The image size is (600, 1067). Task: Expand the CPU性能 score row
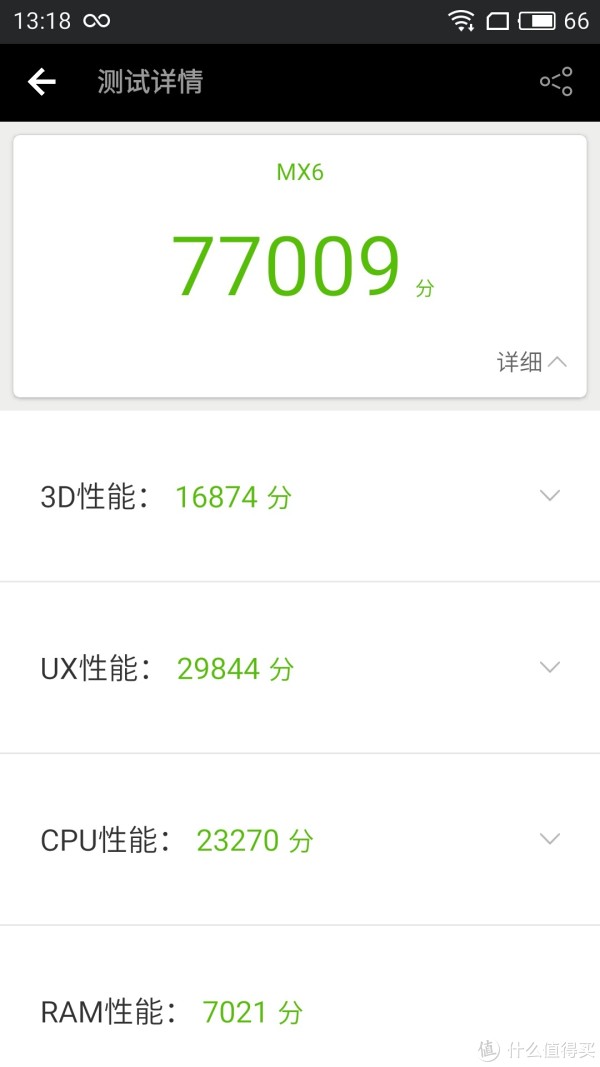pyautogui.click(x=300, y=839)
